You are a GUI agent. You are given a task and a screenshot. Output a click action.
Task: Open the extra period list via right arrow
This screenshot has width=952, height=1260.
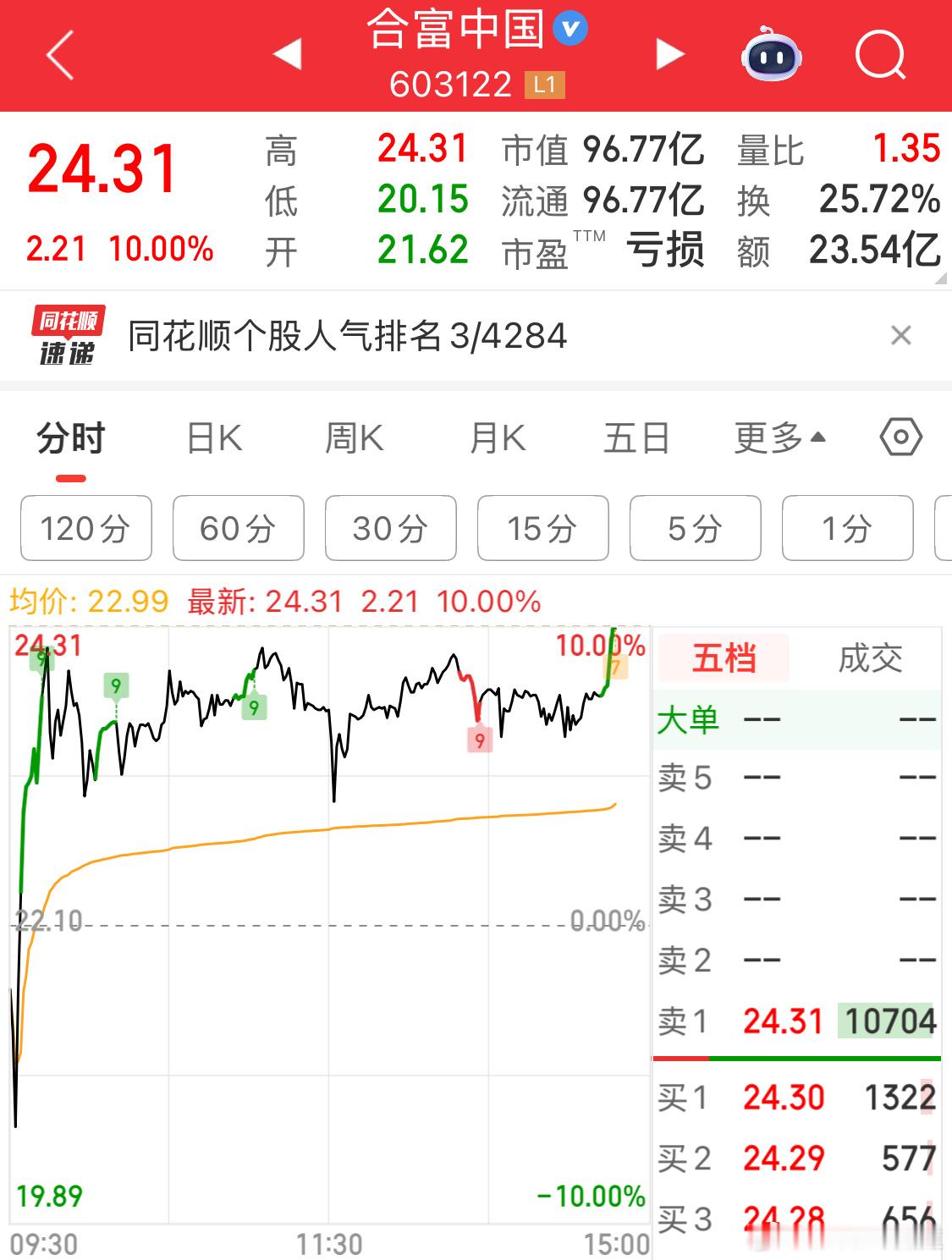[942, 528]
